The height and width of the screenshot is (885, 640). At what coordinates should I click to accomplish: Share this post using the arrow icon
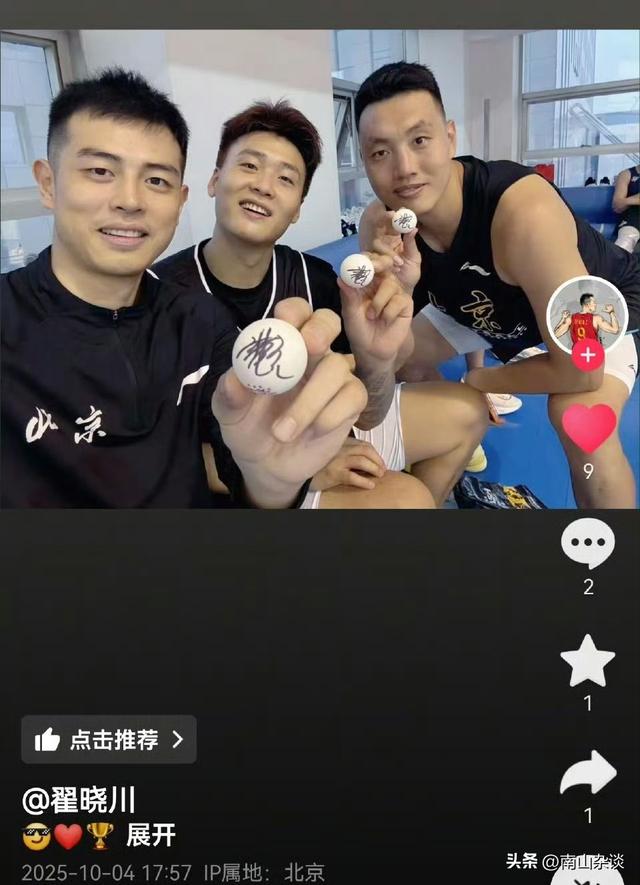[x=588, y=773]
